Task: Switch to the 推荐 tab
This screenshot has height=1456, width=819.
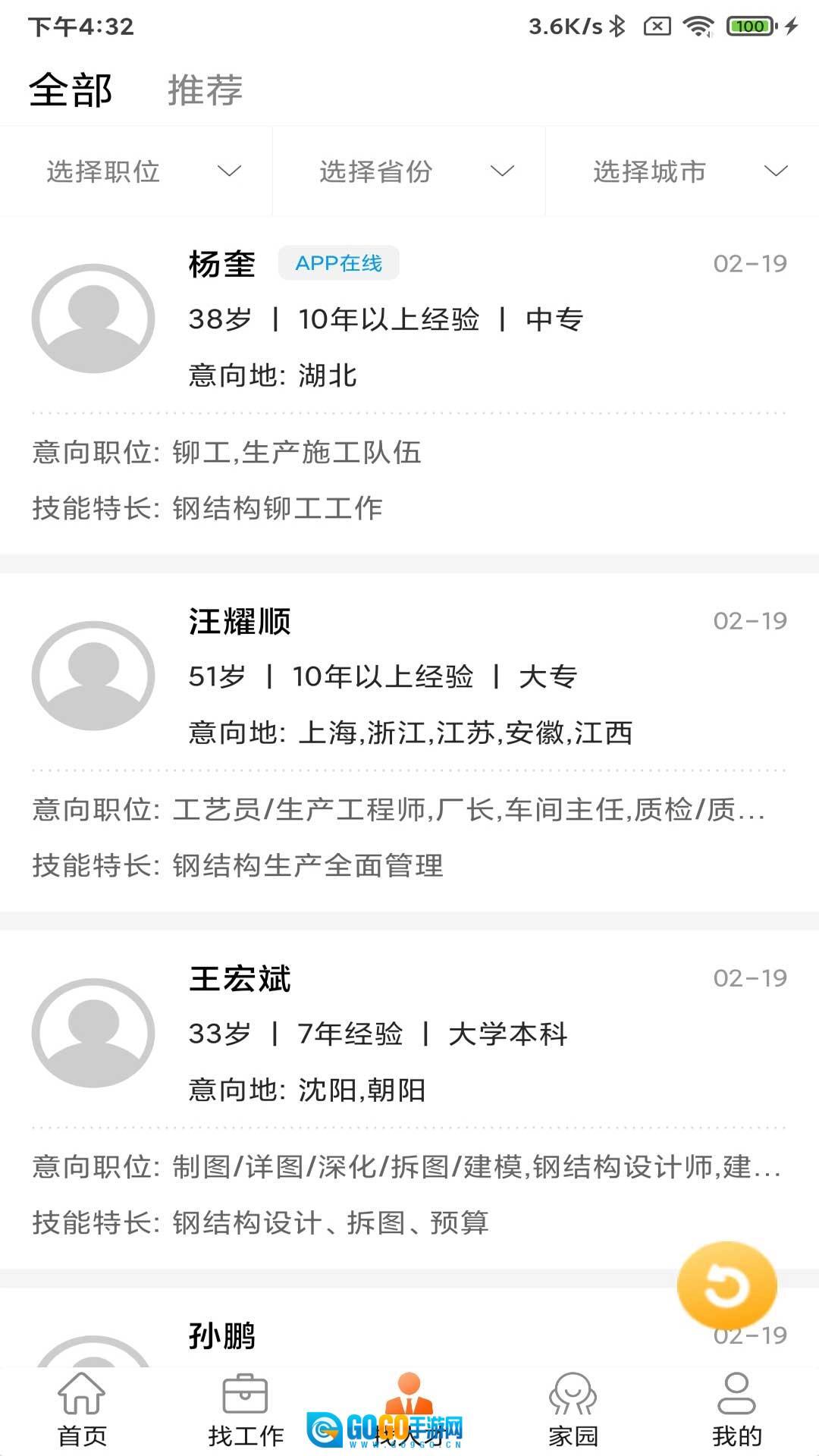Action: coord(205,90)
